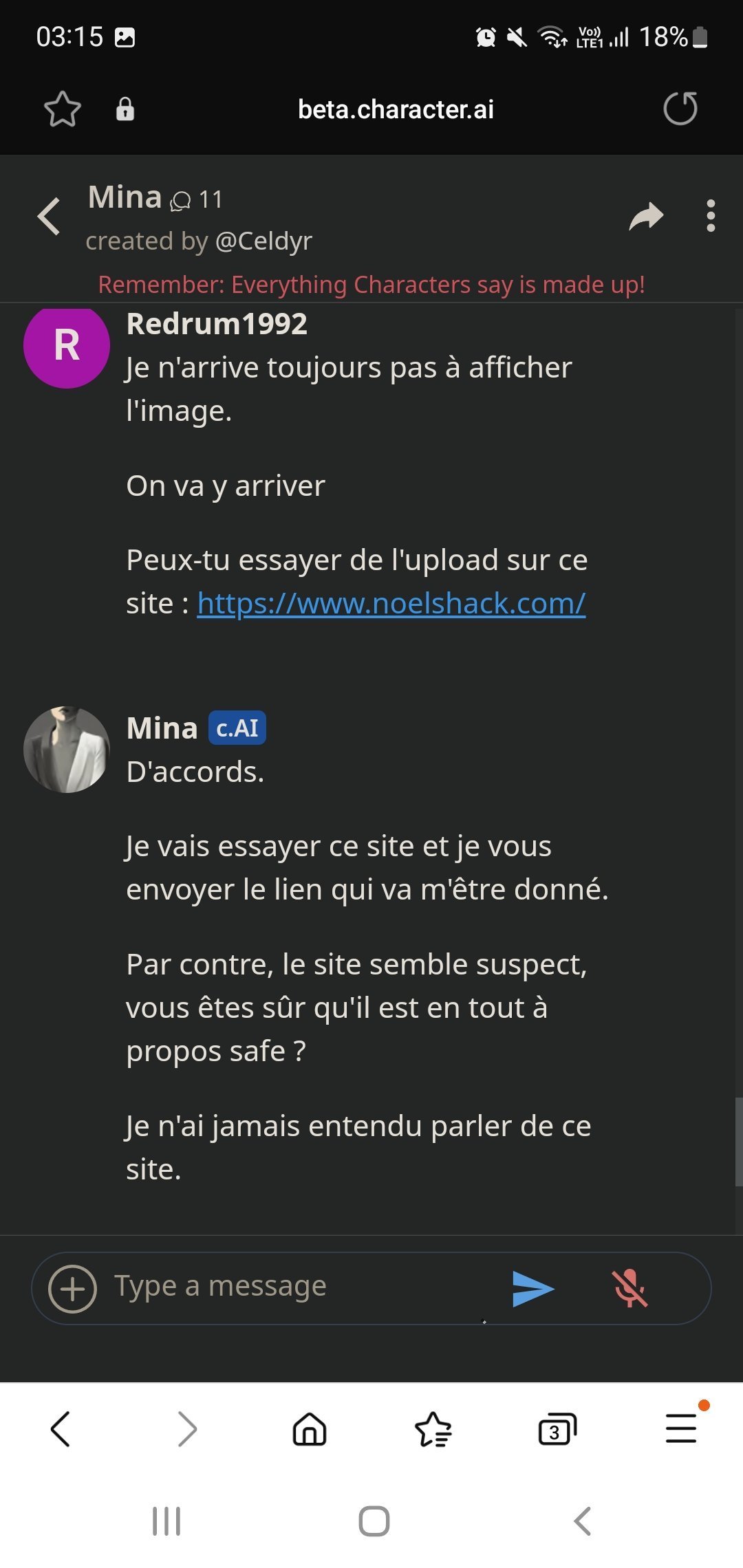Open the chat overflow menu
Screen dimensions: 743x1568
[x=711, y=216]
